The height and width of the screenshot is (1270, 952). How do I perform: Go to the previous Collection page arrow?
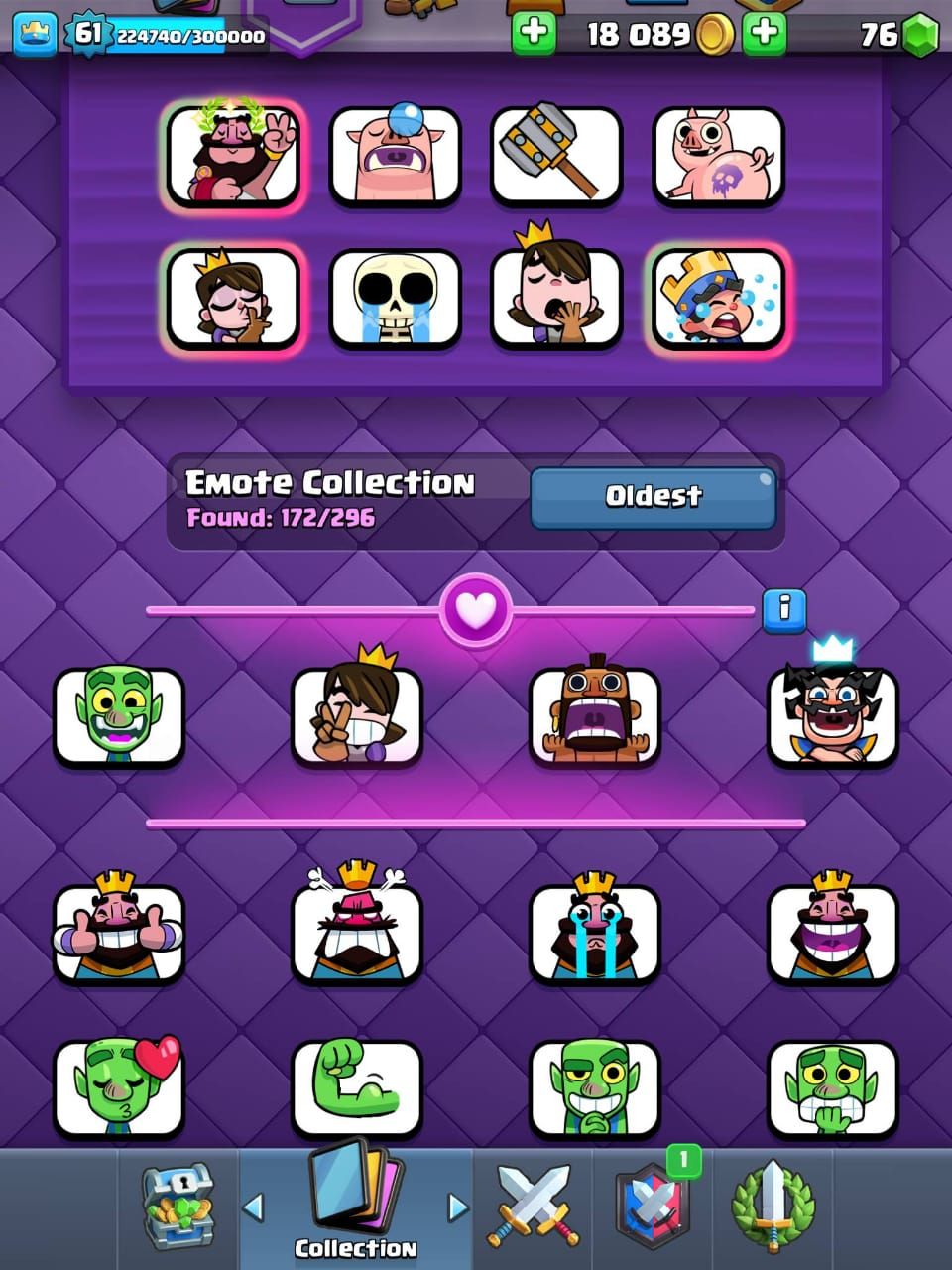point(253,1207)
